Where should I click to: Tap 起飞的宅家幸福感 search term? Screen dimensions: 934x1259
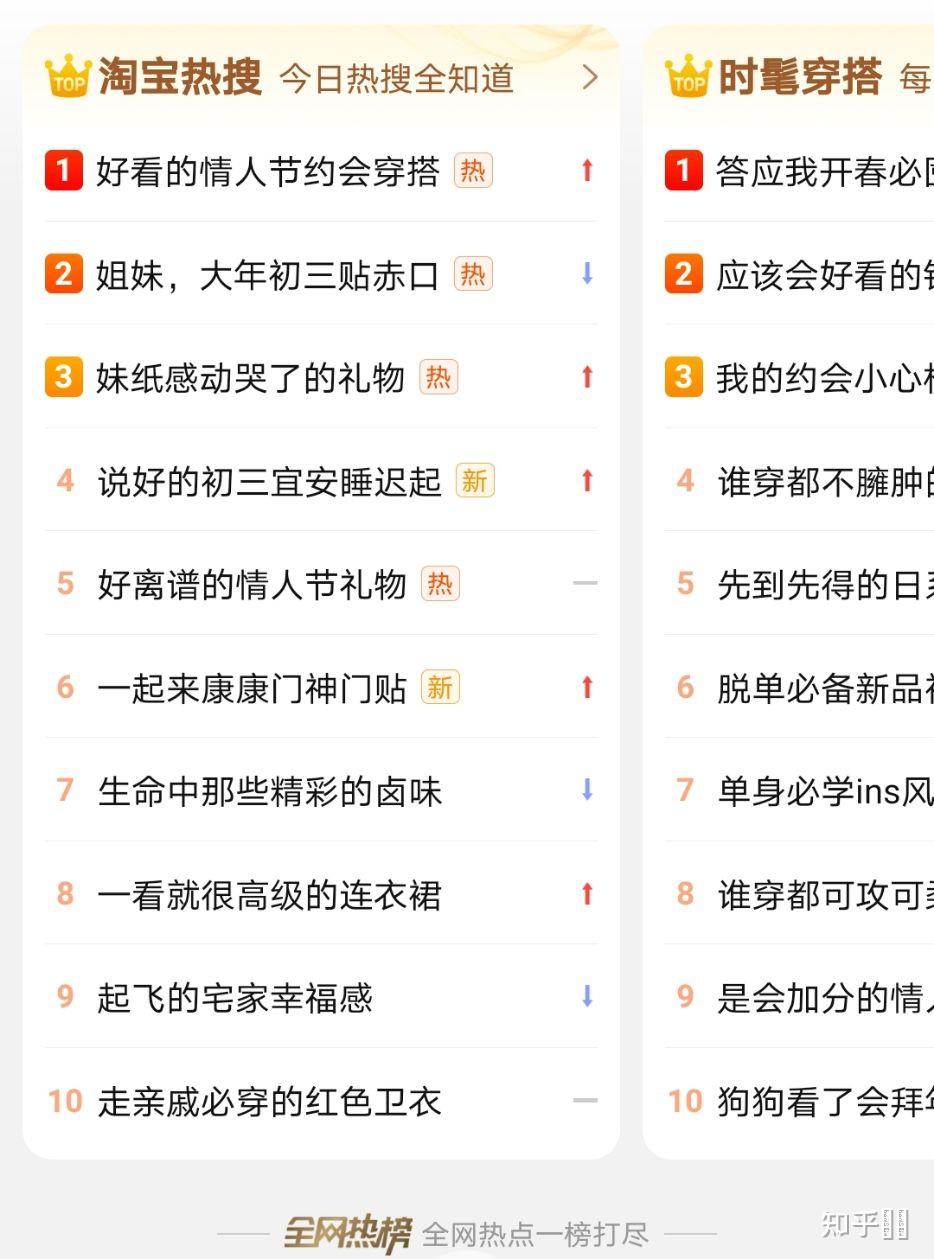235,998
